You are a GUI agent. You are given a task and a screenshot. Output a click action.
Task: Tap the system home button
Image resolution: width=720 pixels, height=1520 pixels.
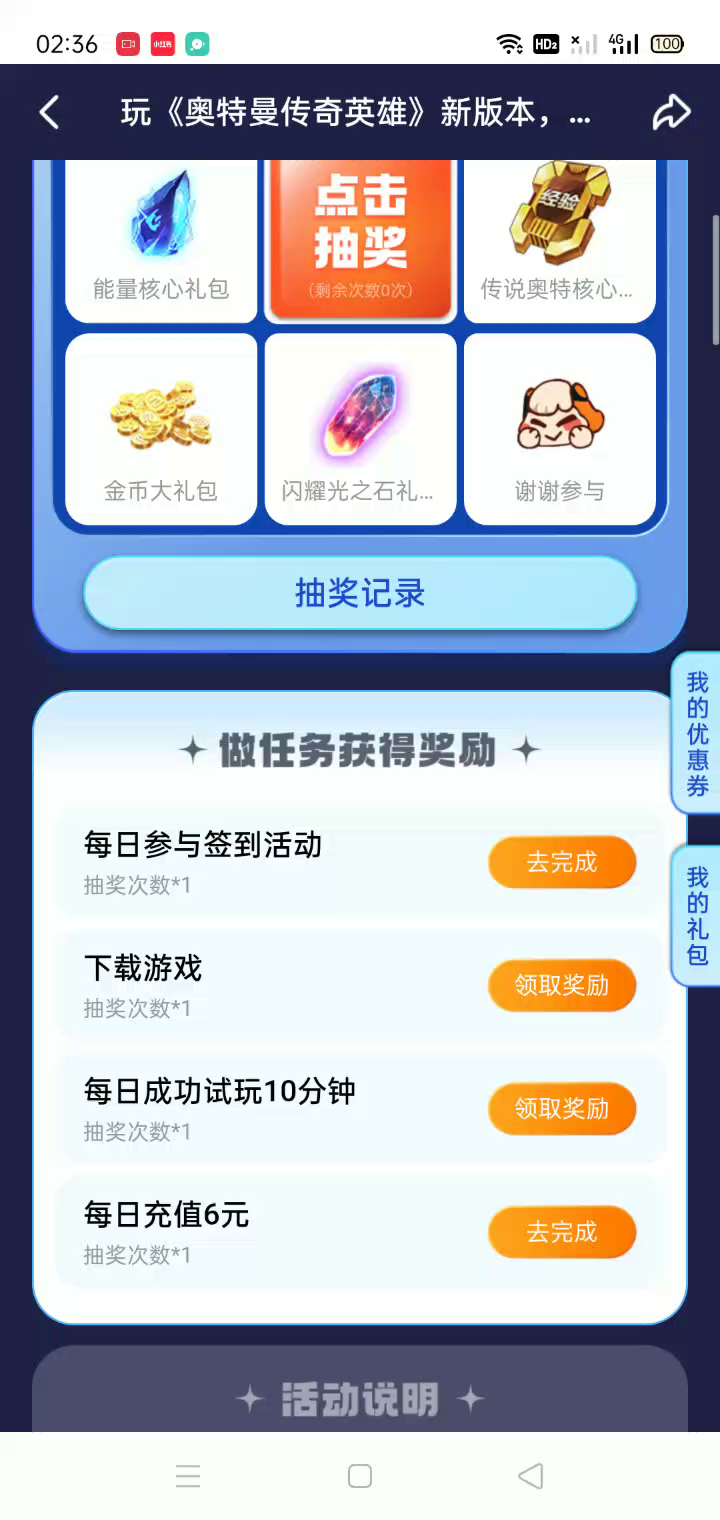(x=360, y=1476)
